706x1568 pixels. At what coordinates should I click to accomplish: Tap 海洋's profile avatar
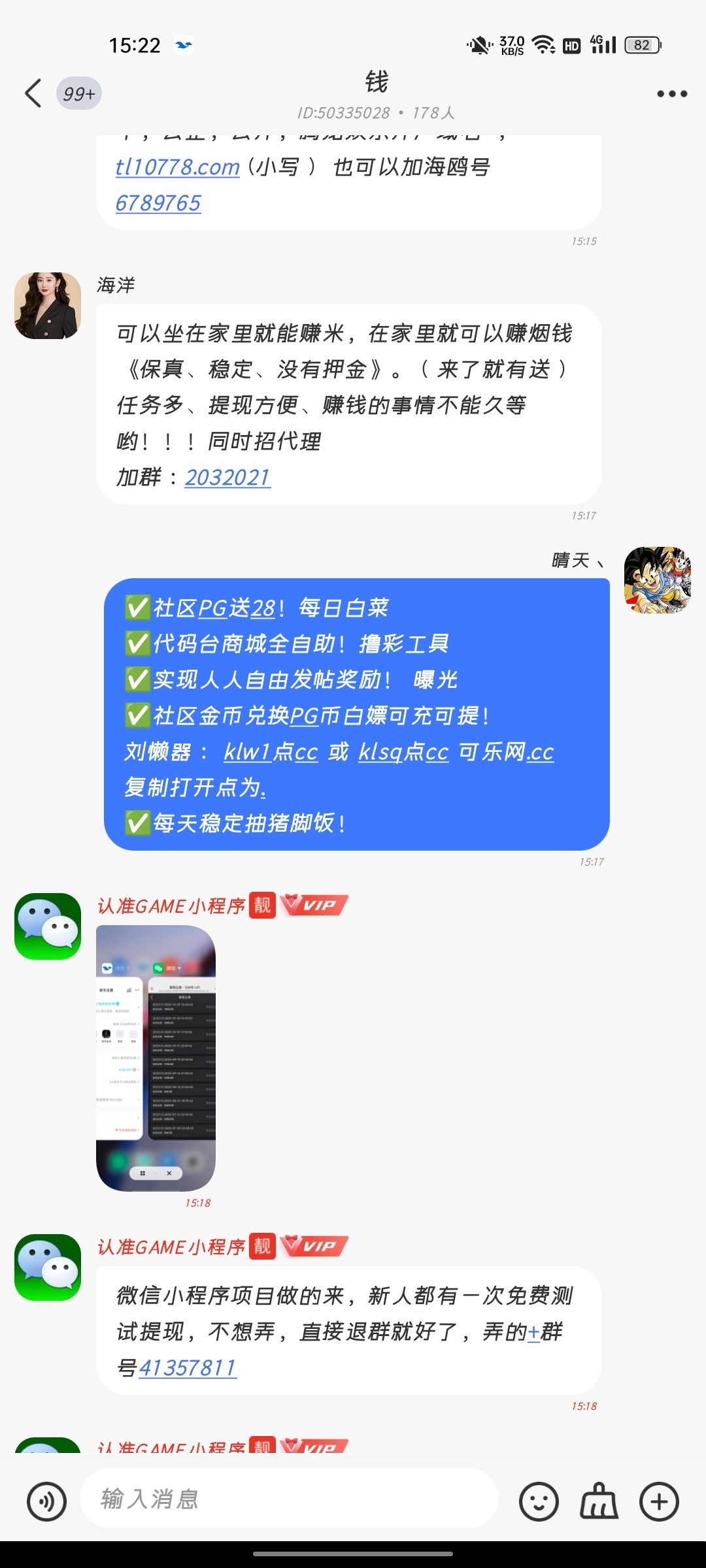48,304
